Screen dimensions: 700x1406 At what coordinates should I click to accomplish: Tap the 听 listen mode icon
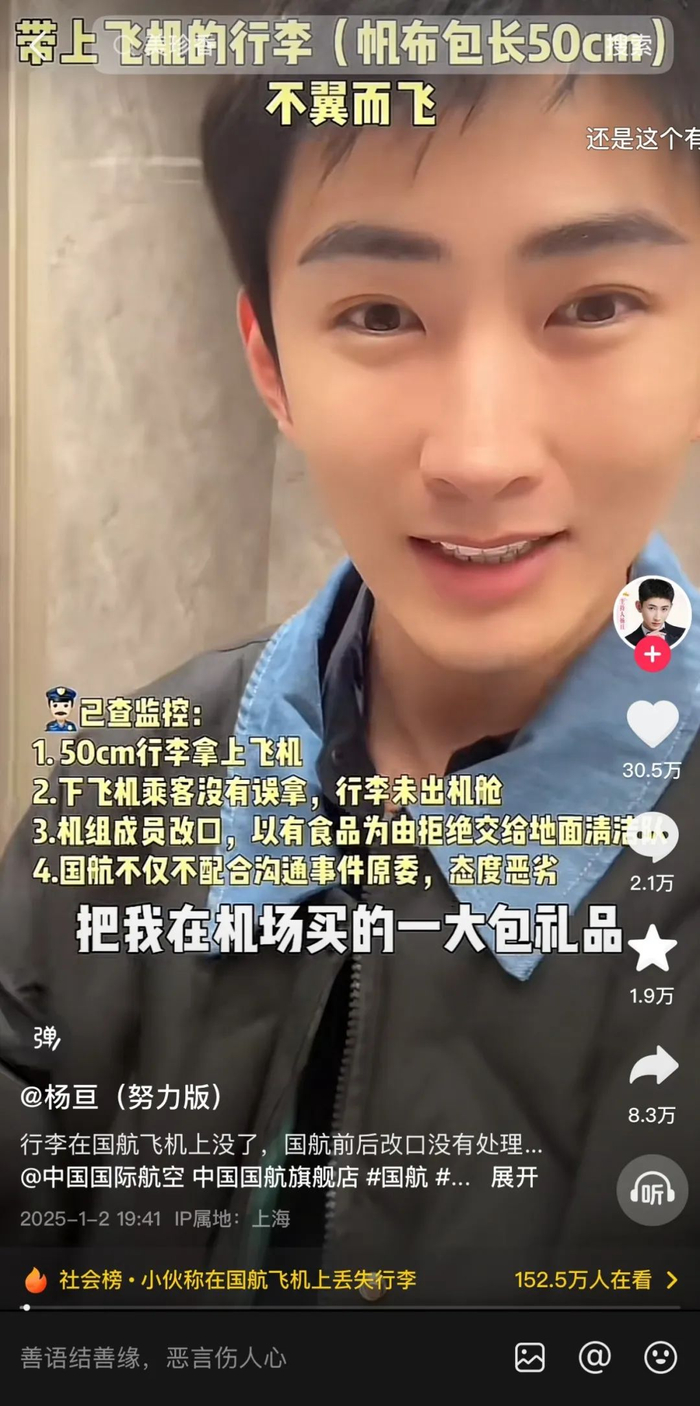click(652, 1190)
